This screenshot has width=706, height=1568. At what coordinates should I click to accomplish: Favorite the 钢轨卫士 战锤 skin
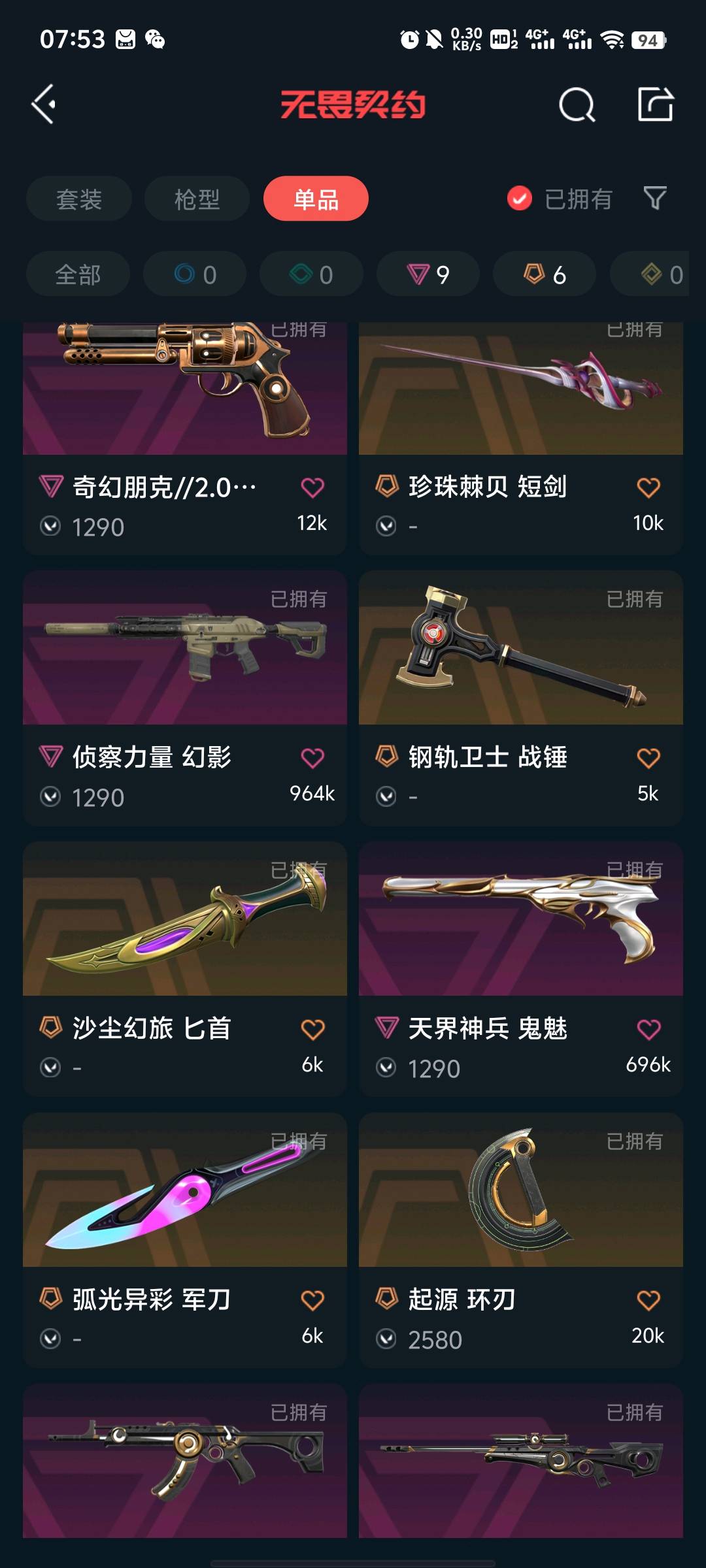(648, 758)
